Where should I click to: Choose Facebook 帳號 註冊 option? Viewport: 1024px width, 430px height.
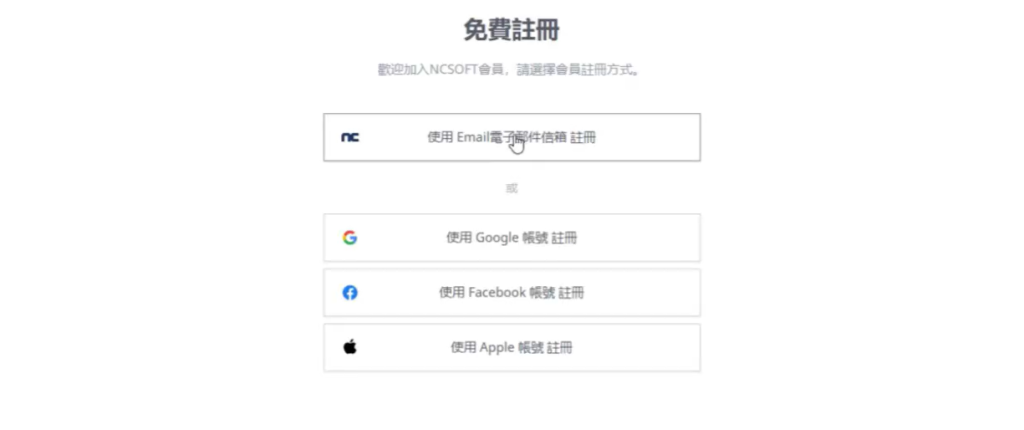click(511, 293)
